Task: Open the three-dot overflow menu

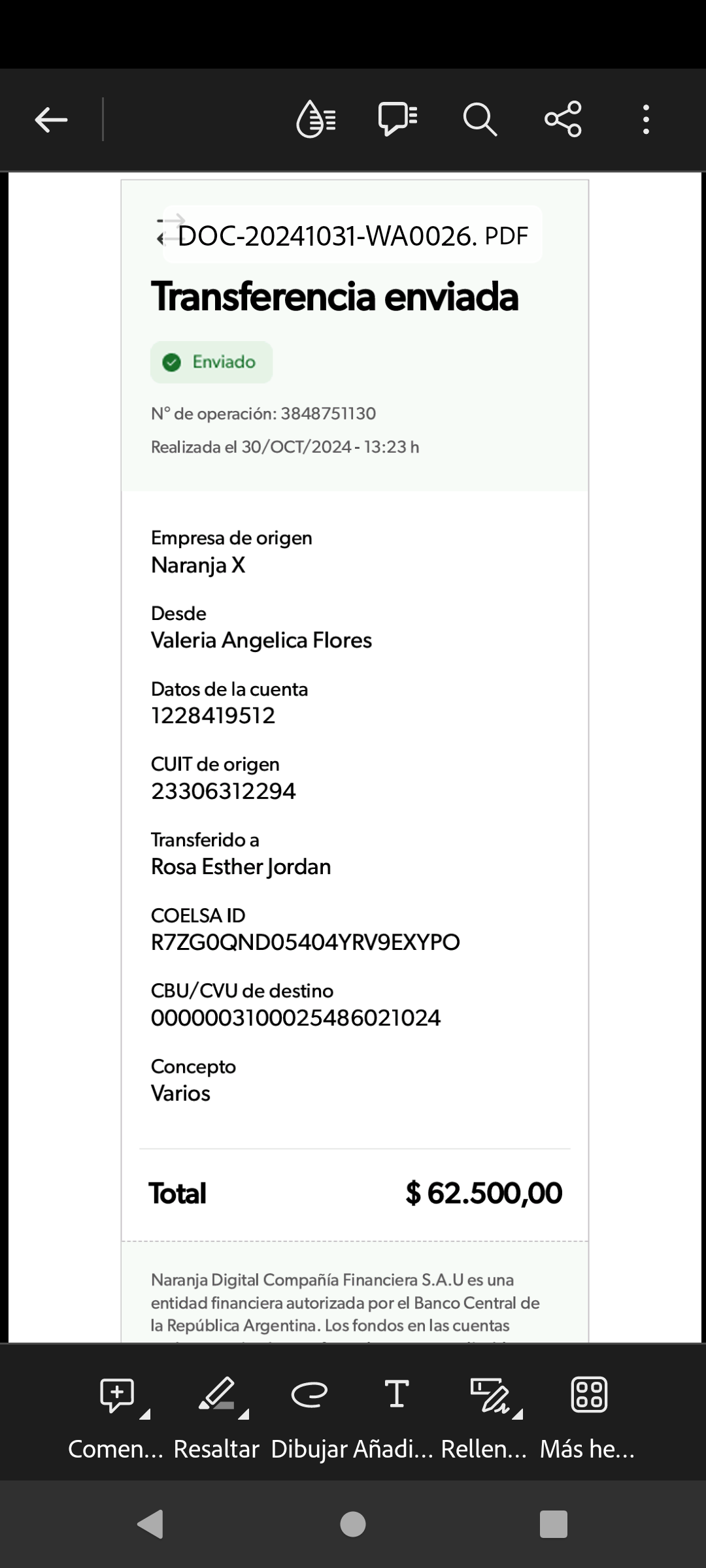Action: [646, 120]
